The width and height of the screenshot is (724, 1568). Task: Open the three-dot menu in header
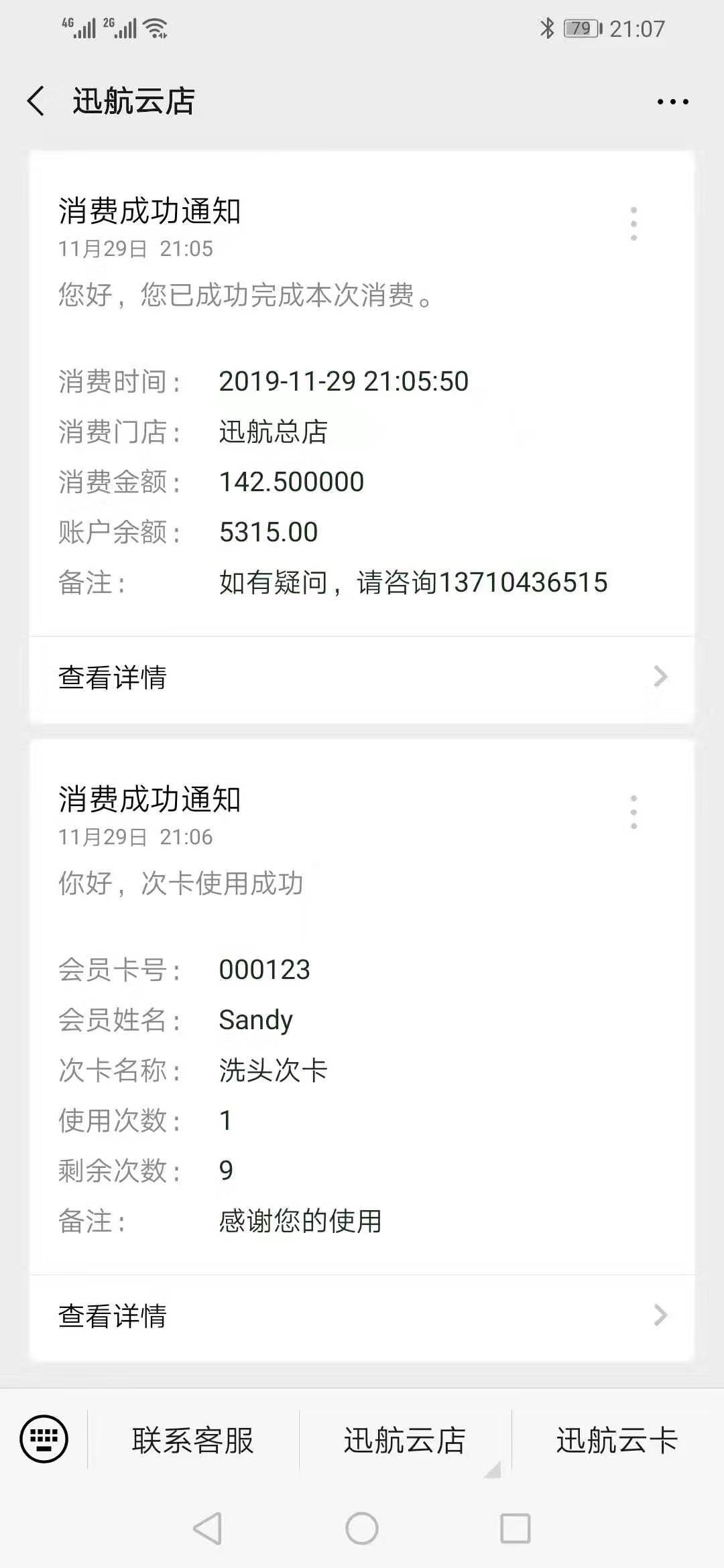pyautogui.click(x=672, y=102)
